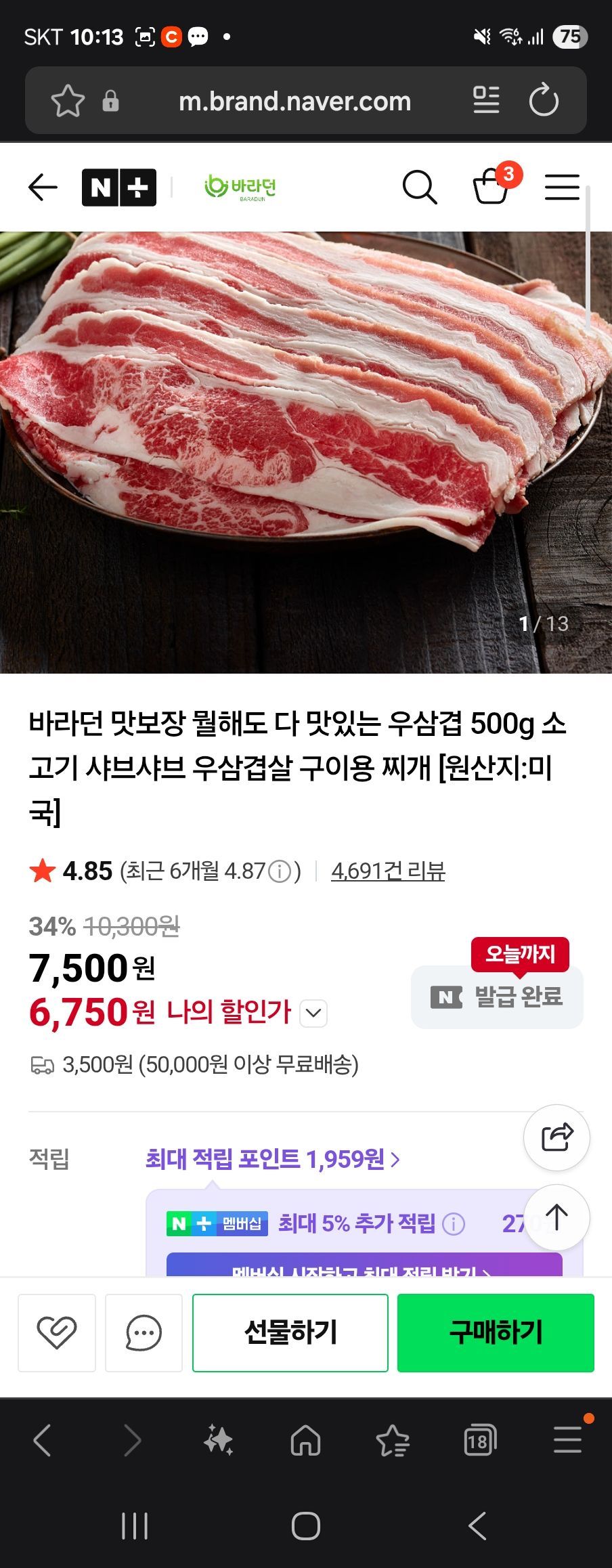Expand the 나의 할인가 discount details
612x1568 pixels.
(x=313, y=1014)
